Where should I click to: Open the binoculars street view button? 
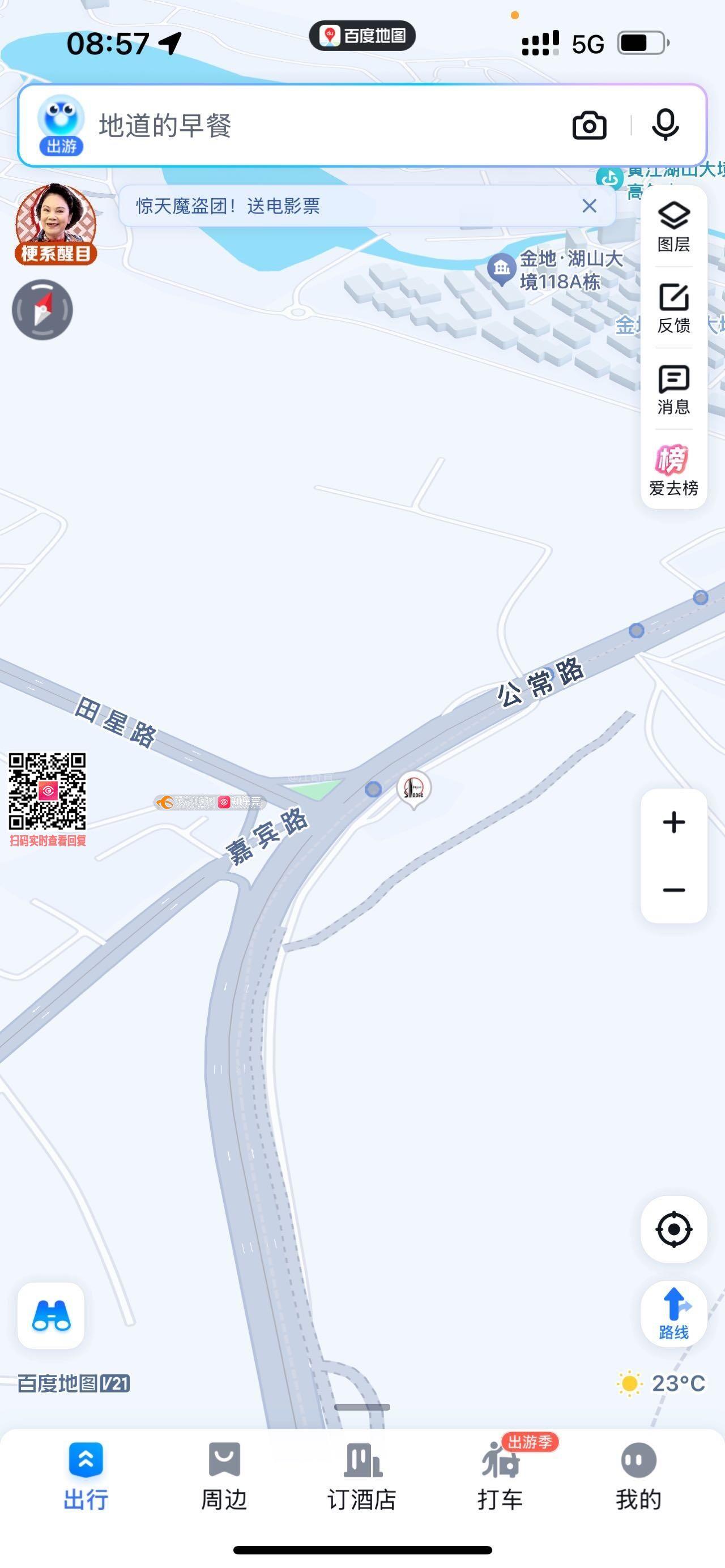51,1316
